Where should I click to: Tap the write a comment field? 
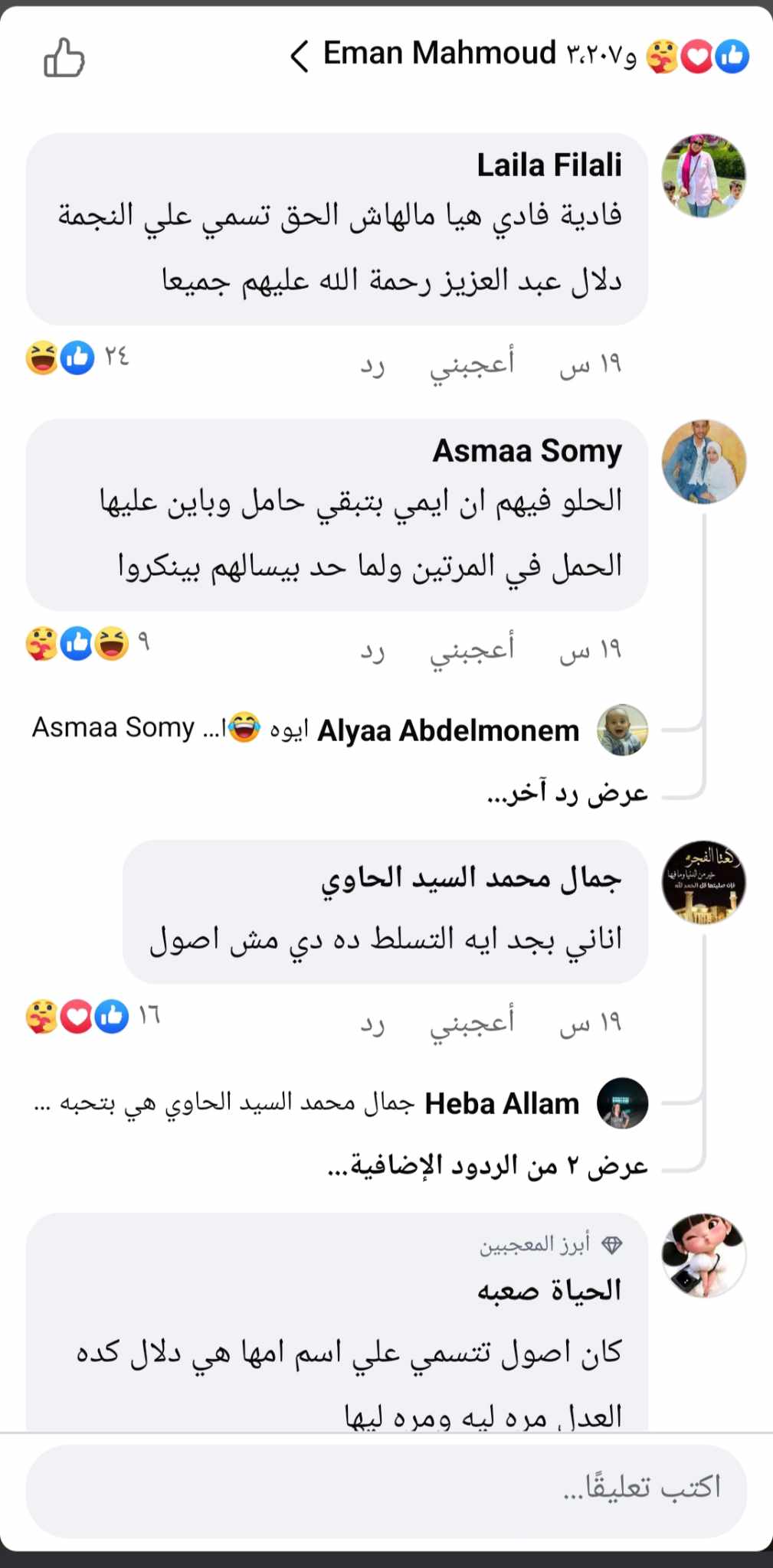[x=386, y=1490]
